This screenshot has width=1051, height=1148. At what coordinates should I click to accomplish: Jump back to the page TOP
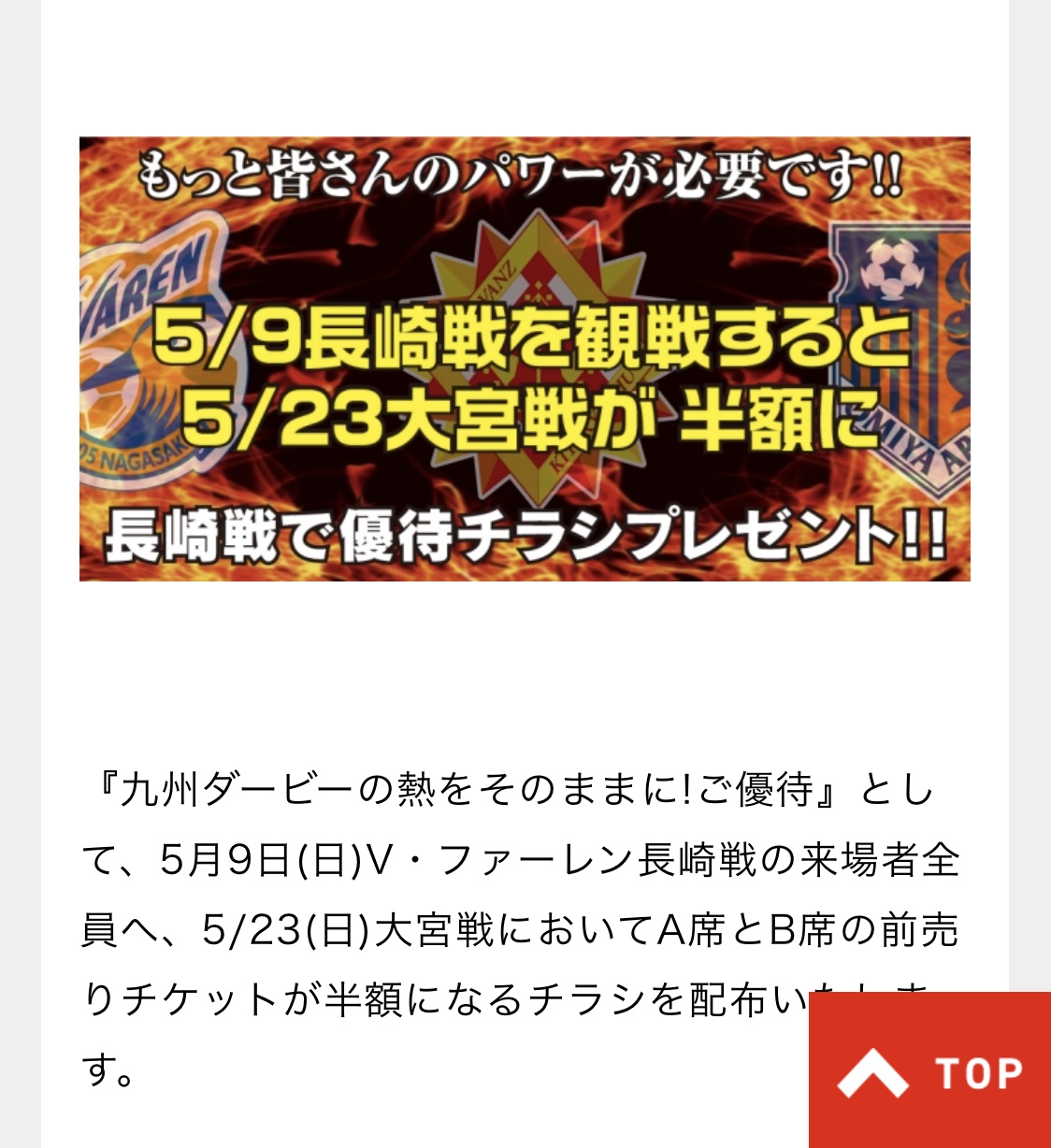(929, 1070)
